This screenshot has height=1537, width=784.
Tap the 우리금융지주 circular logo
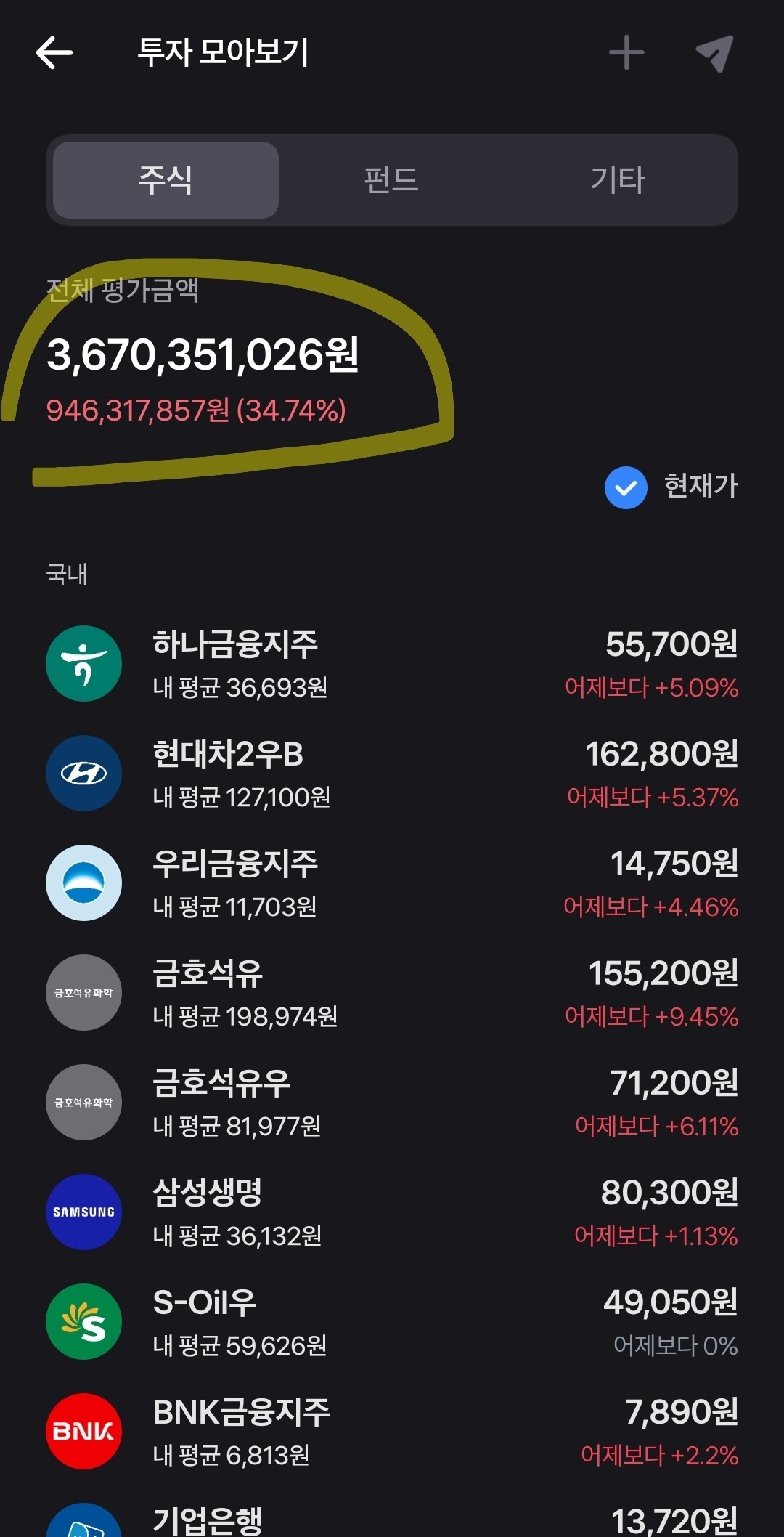(83, 883)
